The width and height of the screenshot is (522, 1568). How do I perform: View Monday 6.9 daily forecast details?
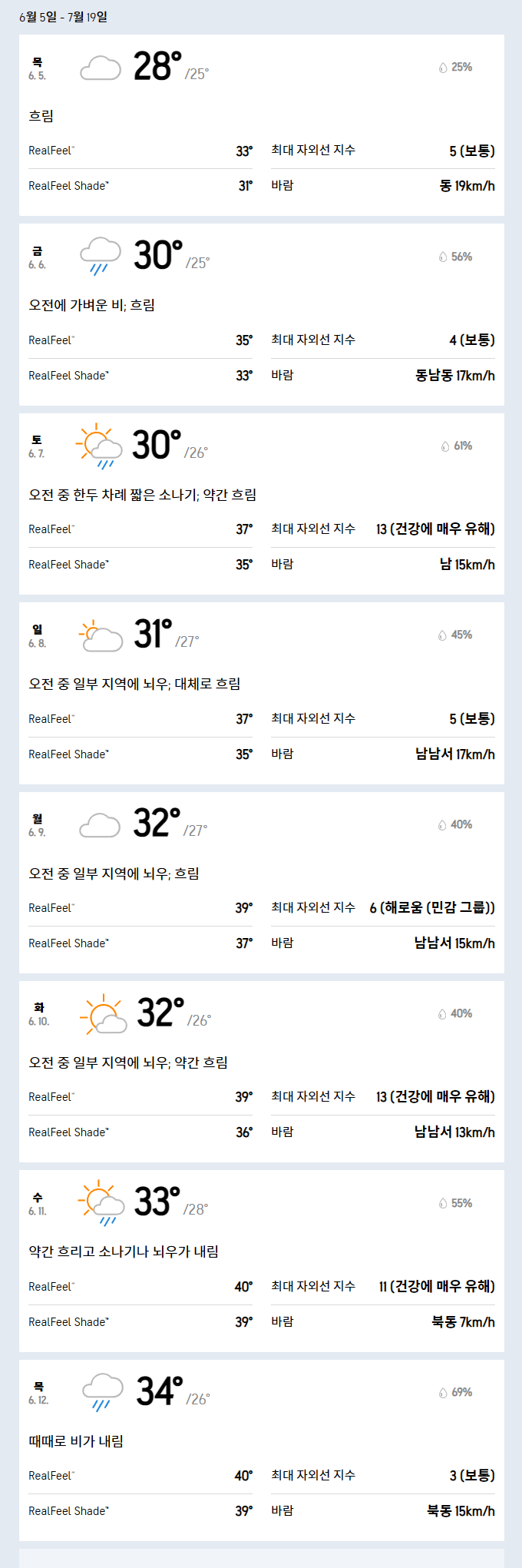[261, 882]
